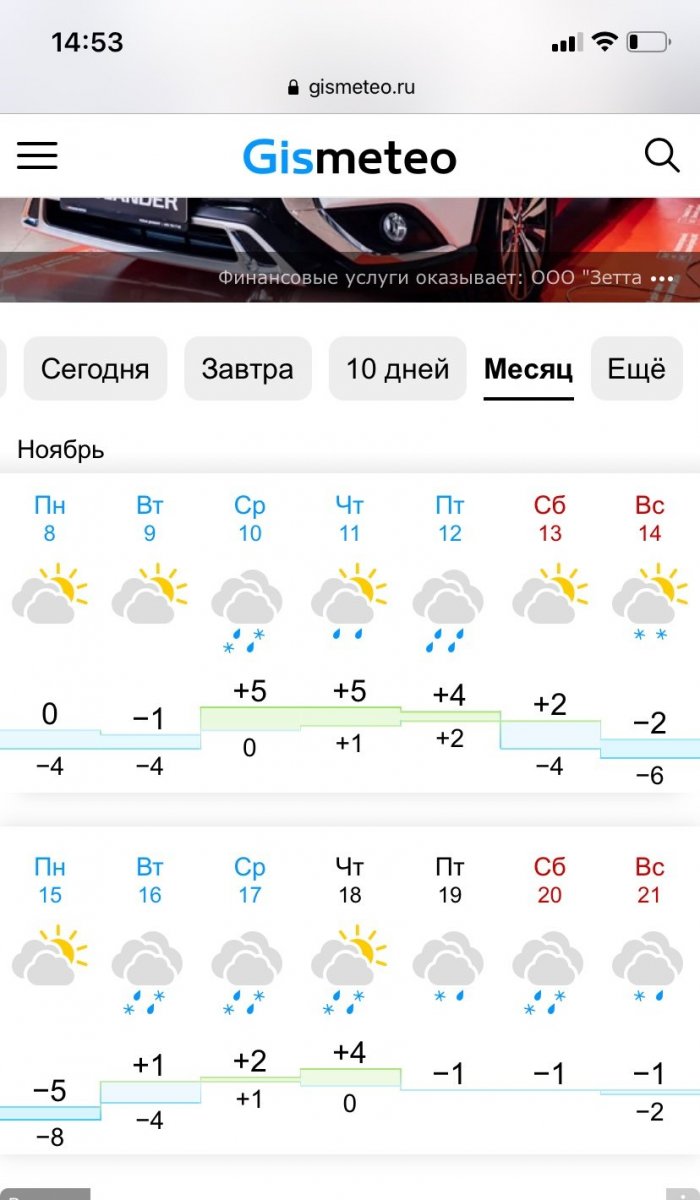Open the search magnifier
Screen dimensions: 700x1200
coord(661,155)
